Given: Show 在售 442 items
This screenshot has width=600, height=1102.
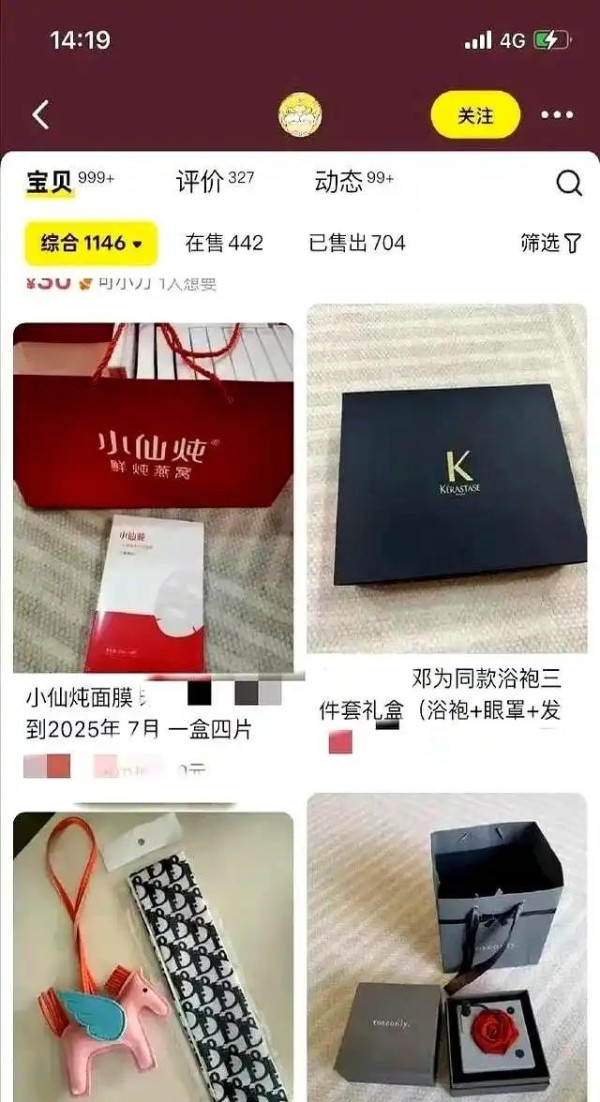Looking at the screenshot, I should pyautogui.click(x=224, y=243).
